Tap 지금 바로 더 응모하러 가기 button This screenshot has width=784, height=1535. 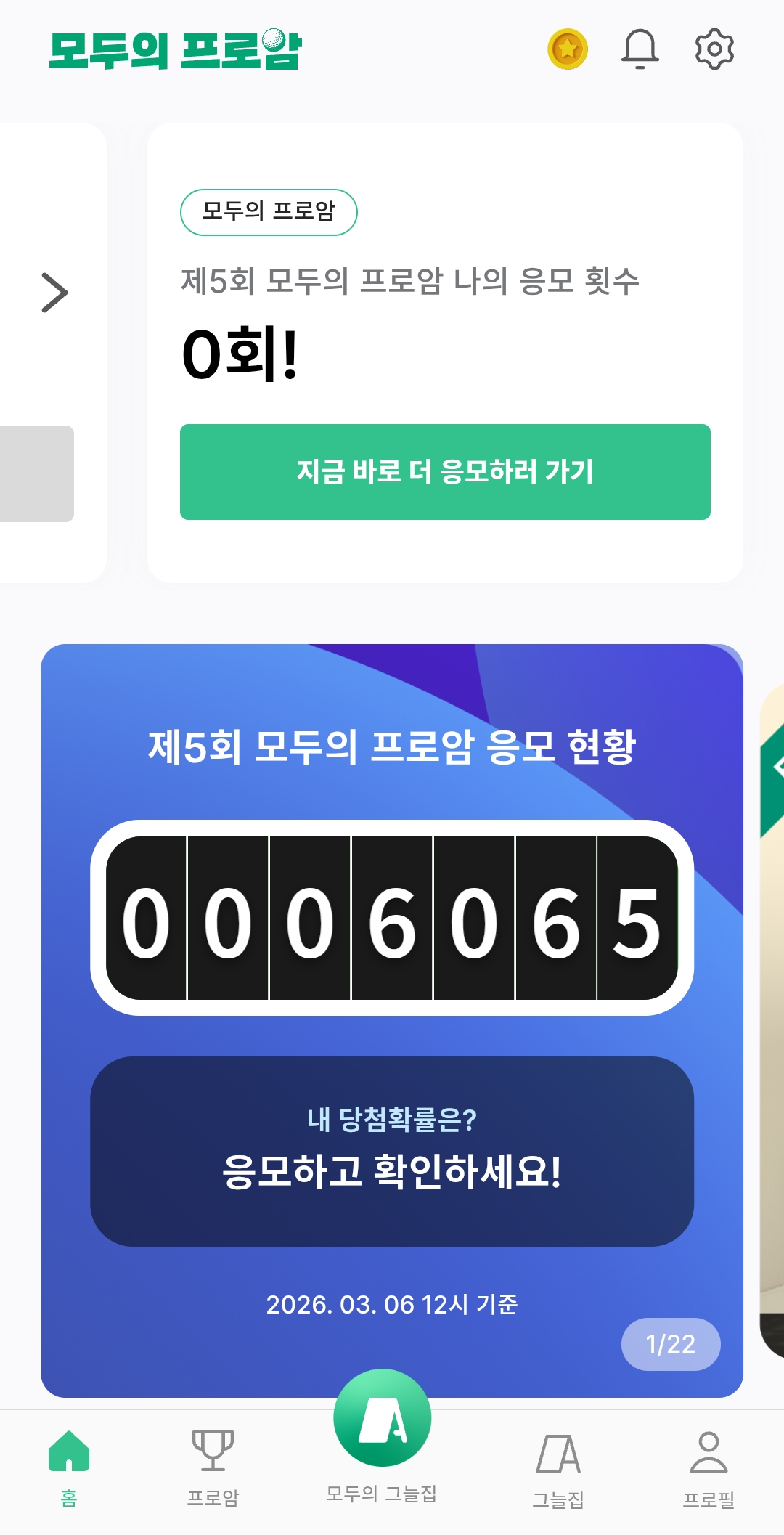pos(445,472)
